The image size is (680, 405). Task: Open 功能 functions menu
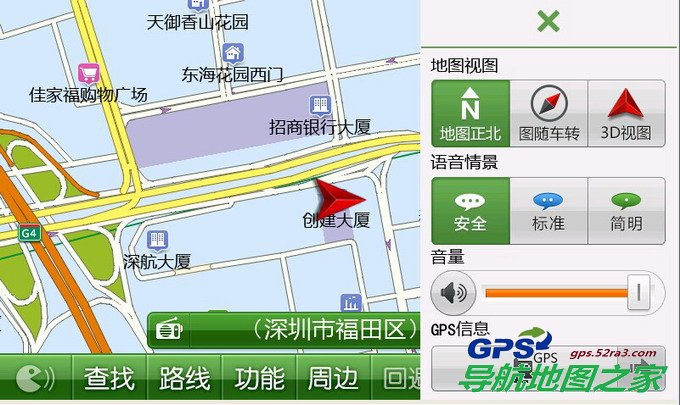coord(260,379)
